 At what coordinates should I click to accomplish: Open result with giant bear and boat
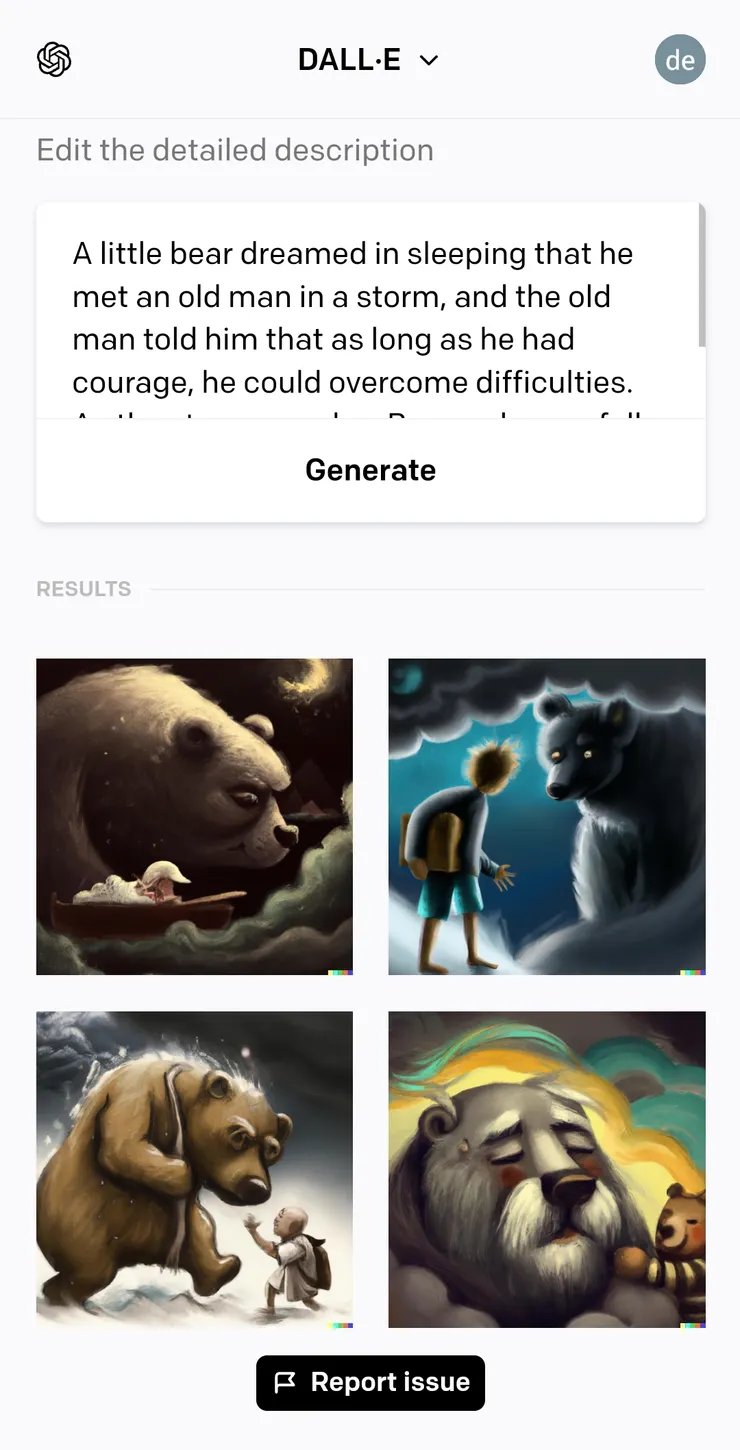point(194,816)
